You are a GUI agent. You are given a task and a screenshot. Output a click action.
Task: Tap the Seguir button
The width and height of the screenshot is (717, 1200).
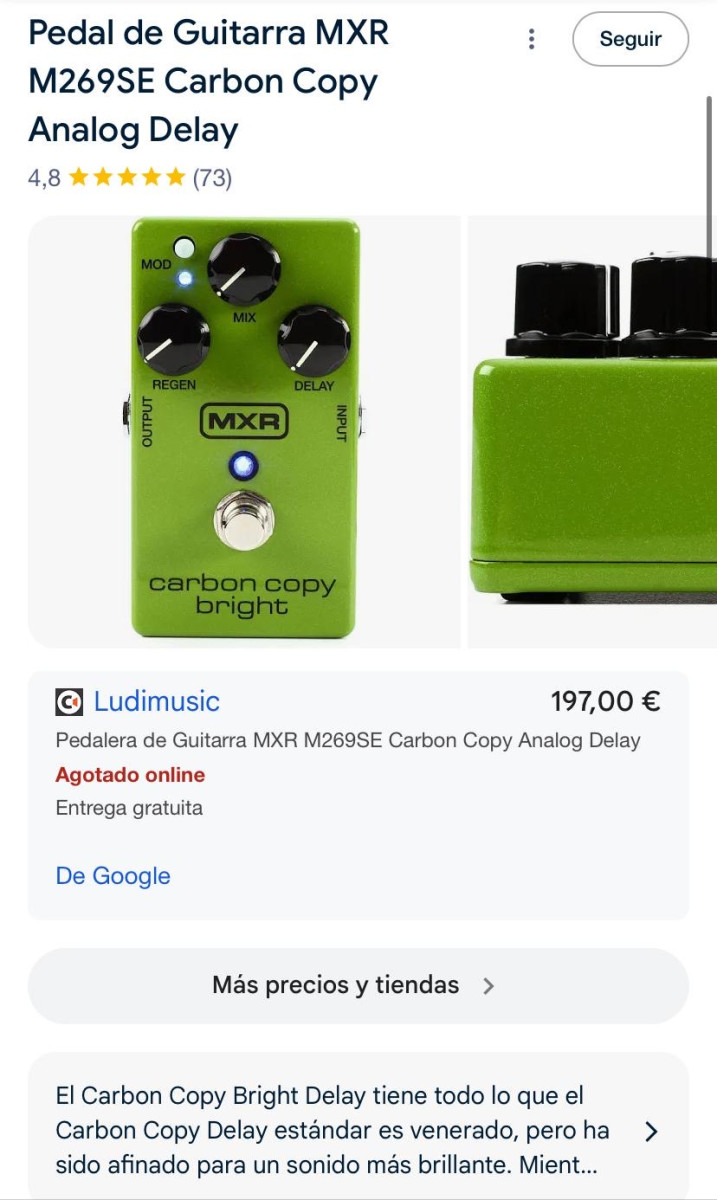(630, 40)
